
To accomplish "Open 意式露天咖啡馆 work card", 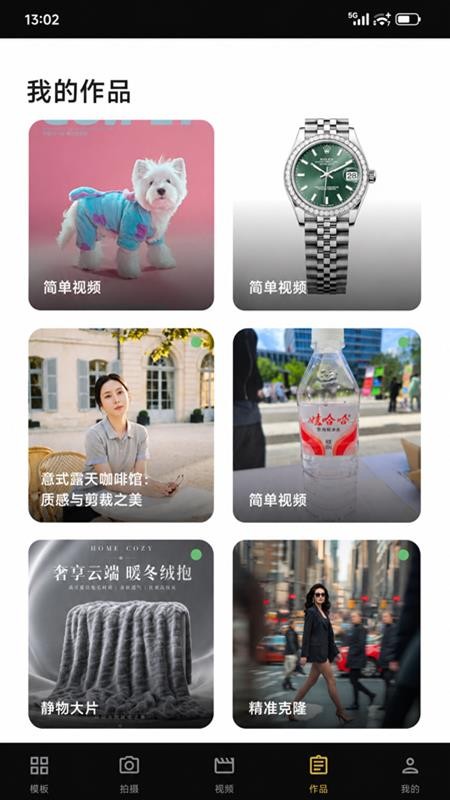I will click(121, 425).
